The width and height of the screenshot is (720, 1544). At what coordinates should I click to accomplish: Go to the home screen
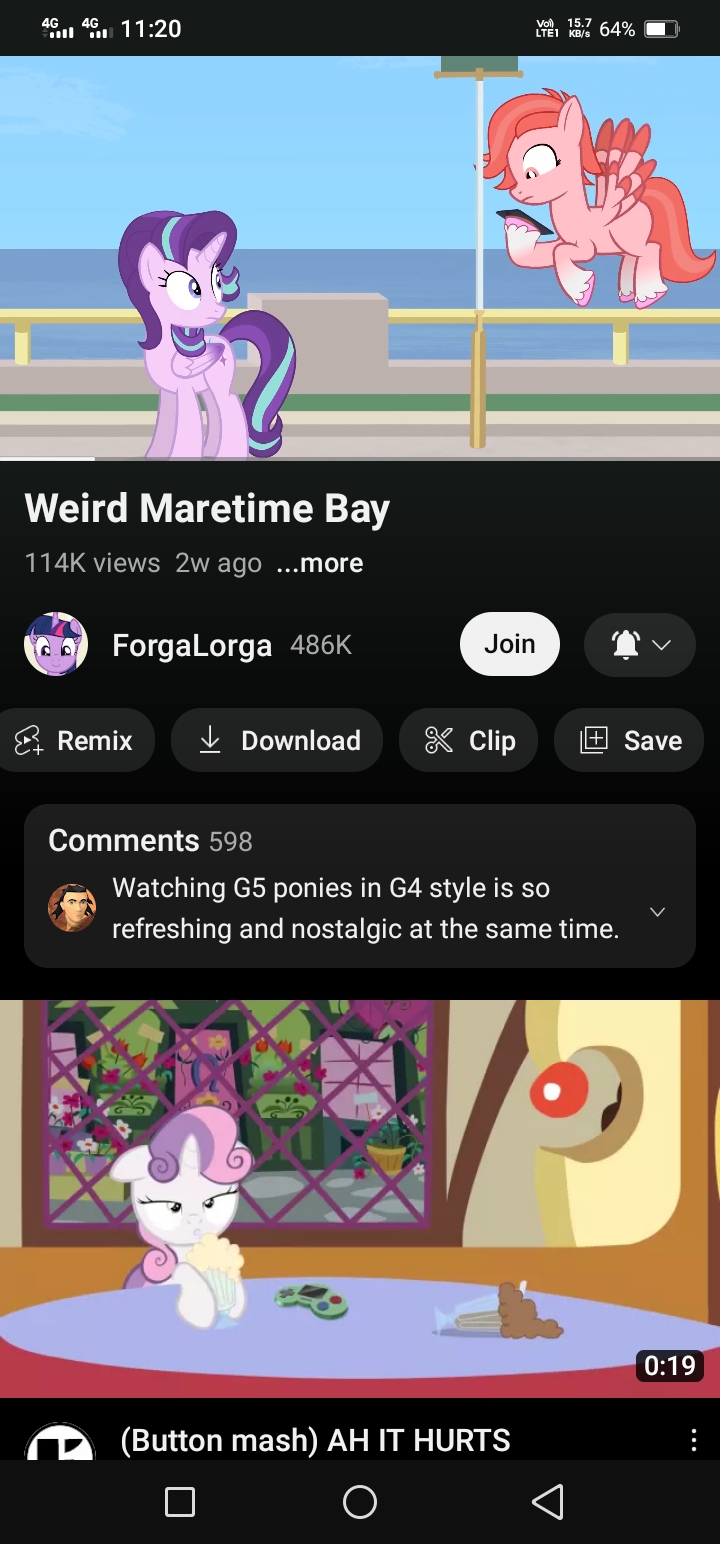coord(360,1501)
